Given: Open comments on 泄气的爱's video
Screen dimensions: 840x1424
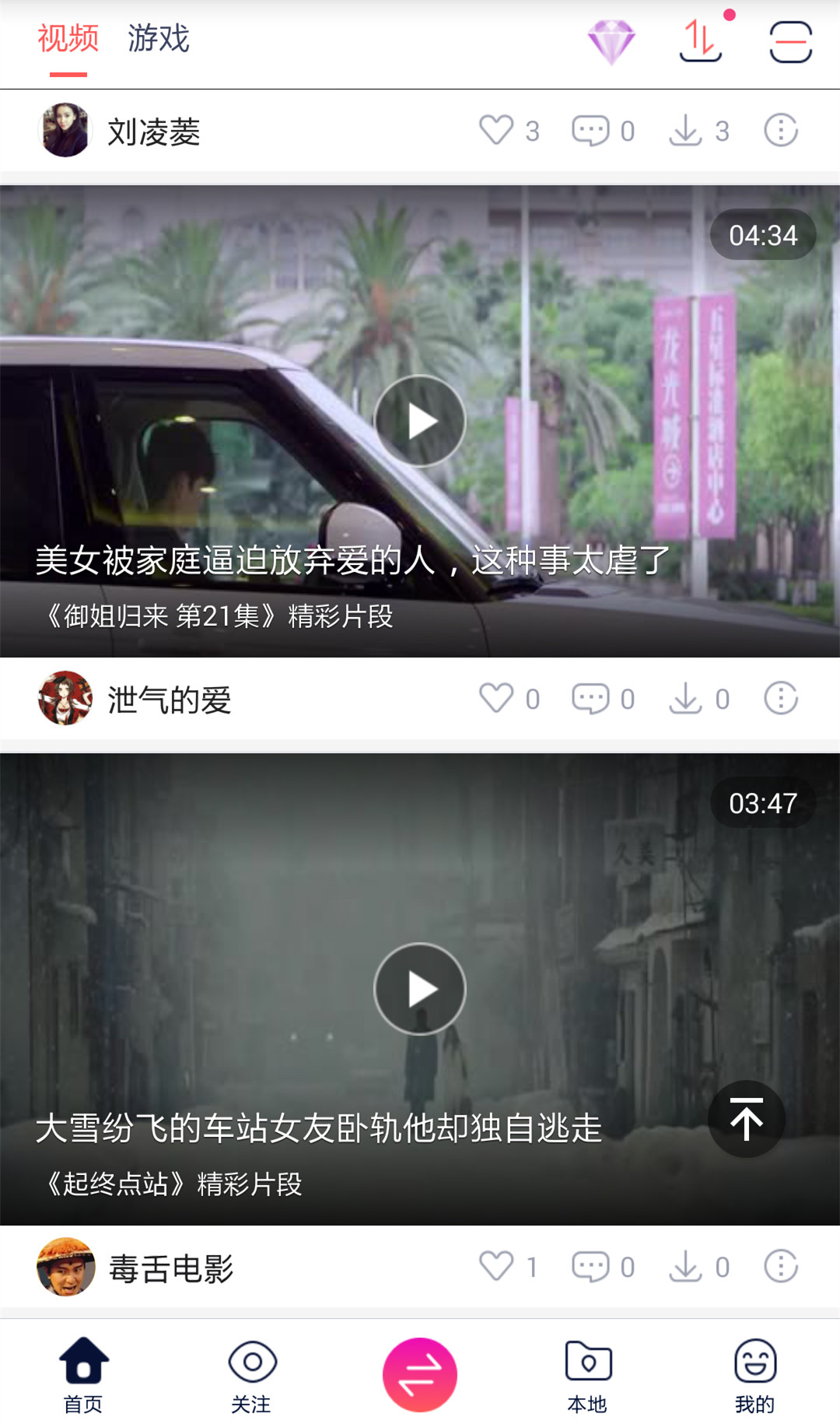Looking at the screenshot, I should coord(591,699).
